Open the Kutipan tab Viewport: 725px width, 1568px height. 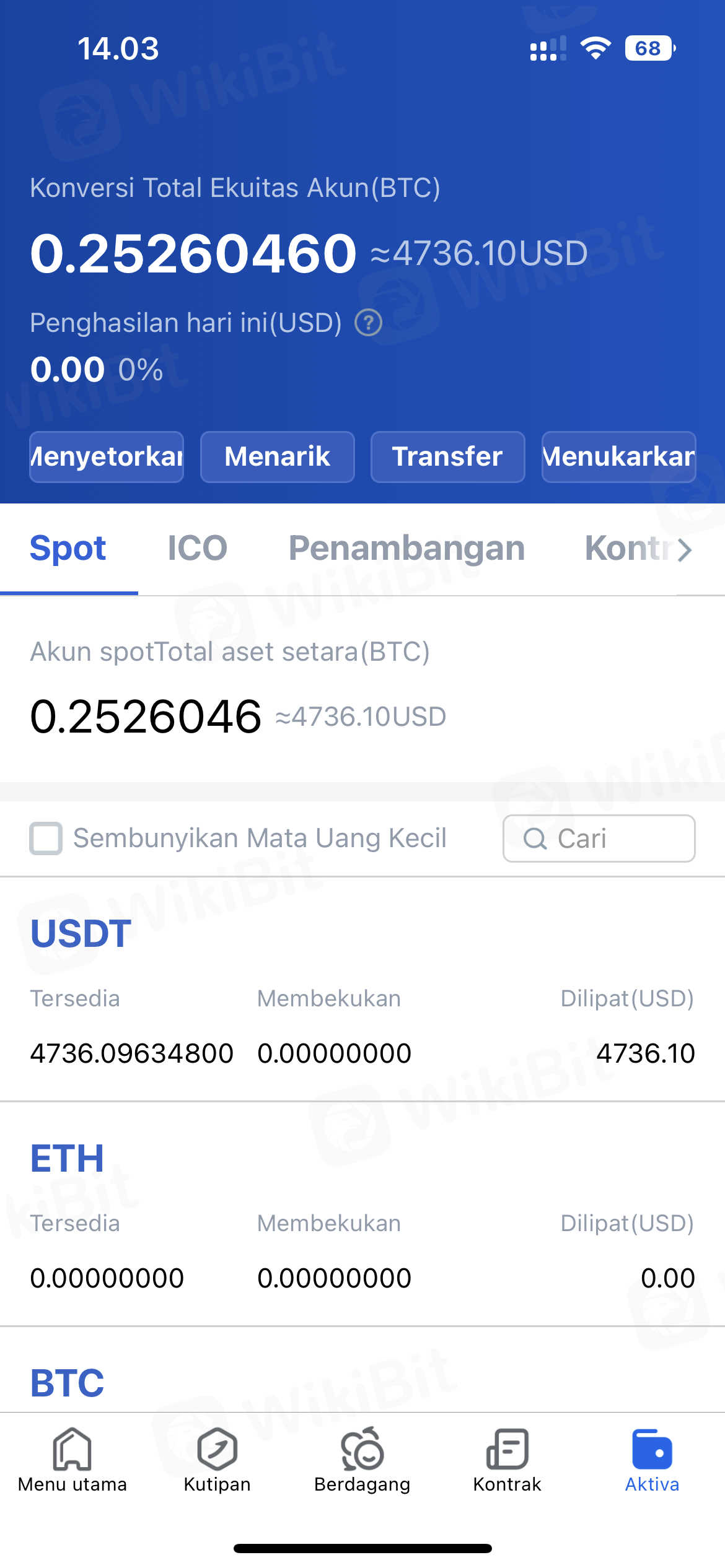click(217, 1460)
